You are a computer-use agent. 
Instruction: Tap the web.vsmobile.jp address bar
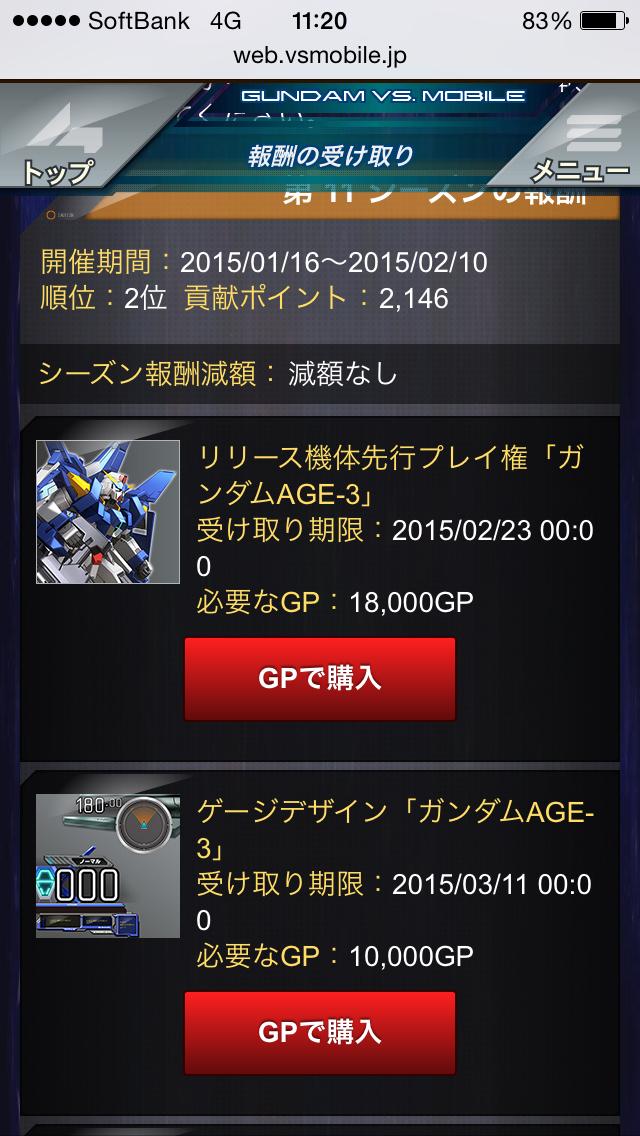pyautogui.click(x=320, y=56)
